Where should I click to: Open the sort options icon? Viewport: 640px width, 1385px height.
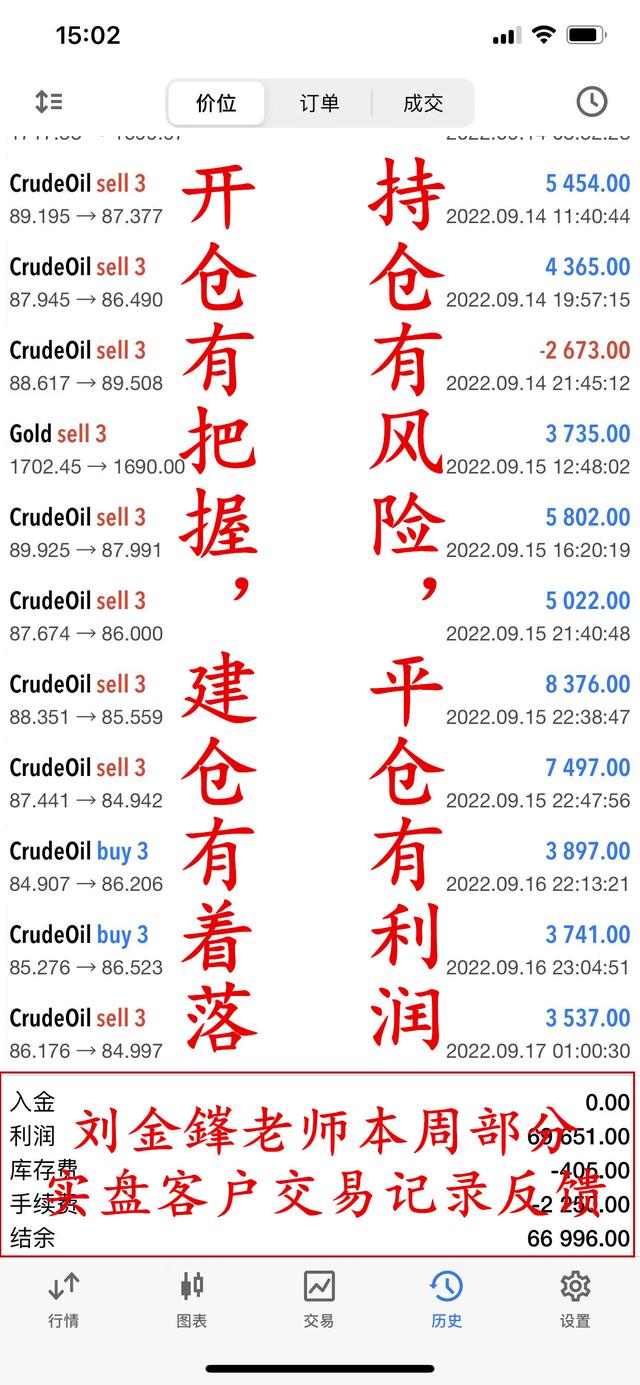(x=48, y=102)
